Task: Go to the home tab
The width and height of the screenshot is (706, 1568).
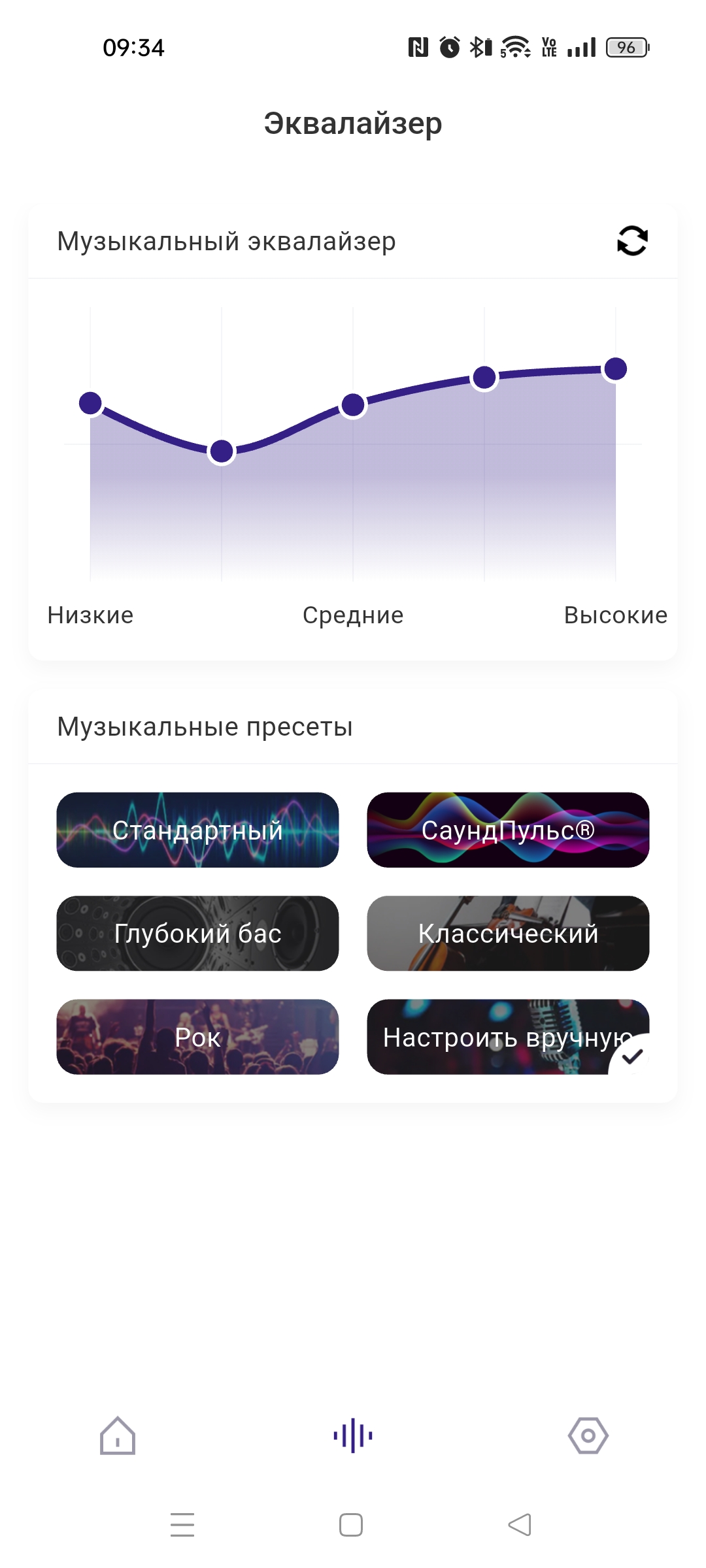Action: point(118,1435)
